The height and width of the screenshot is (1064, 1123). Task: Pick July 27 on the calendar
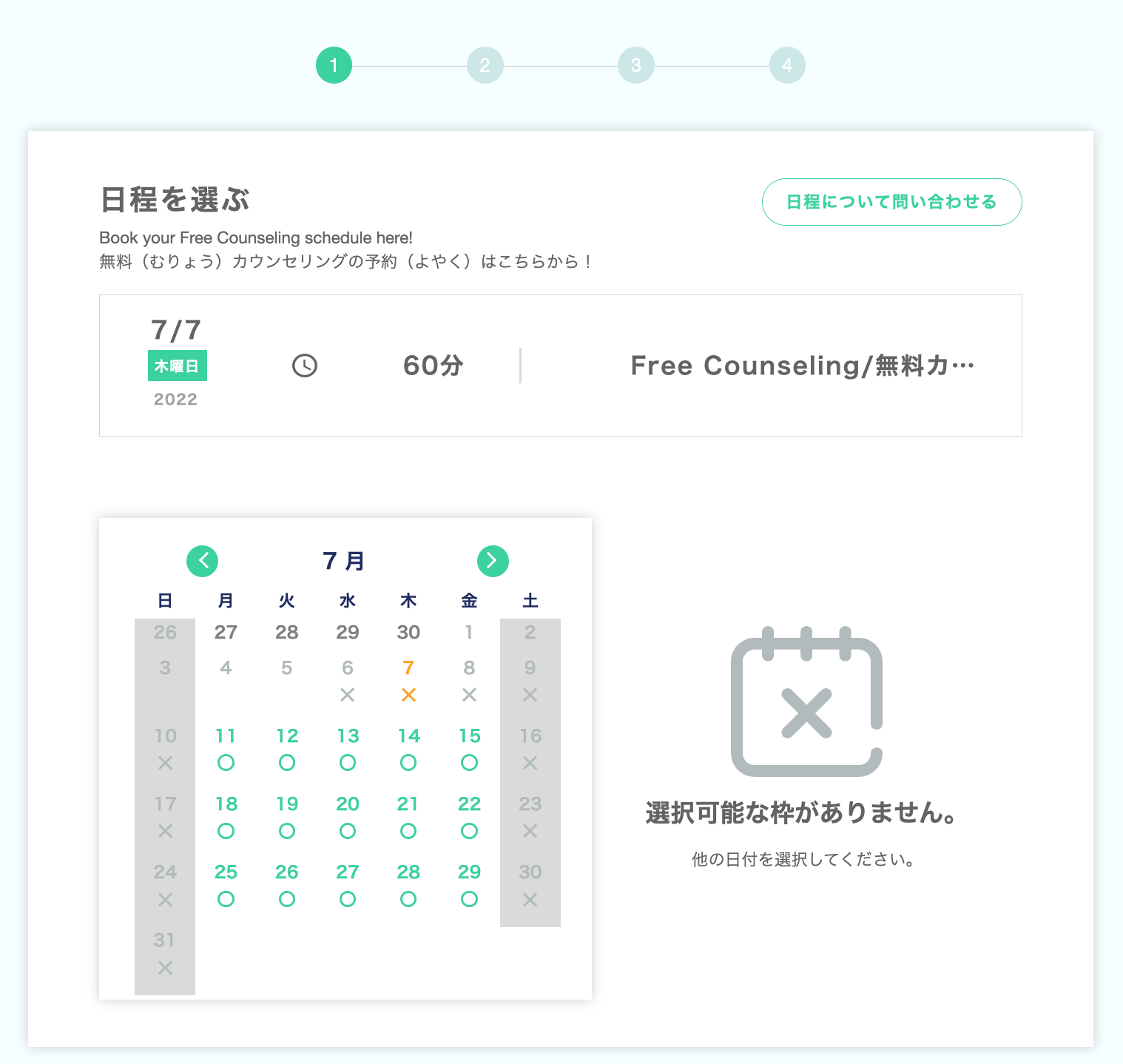point(348,884)
